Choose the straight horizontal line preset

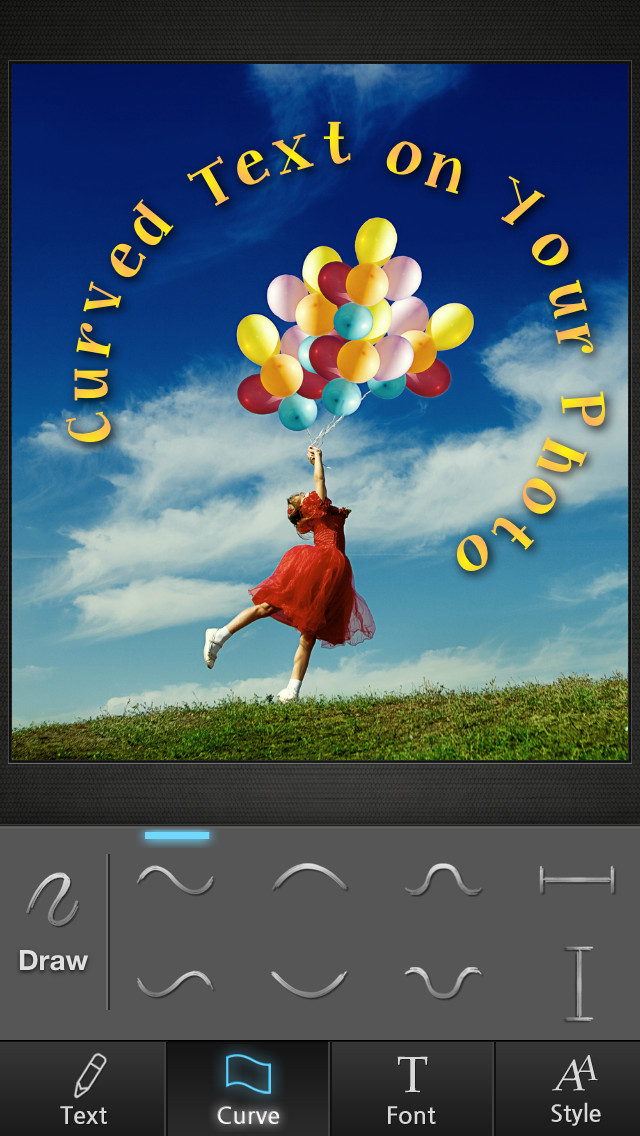tap(577, 880)
